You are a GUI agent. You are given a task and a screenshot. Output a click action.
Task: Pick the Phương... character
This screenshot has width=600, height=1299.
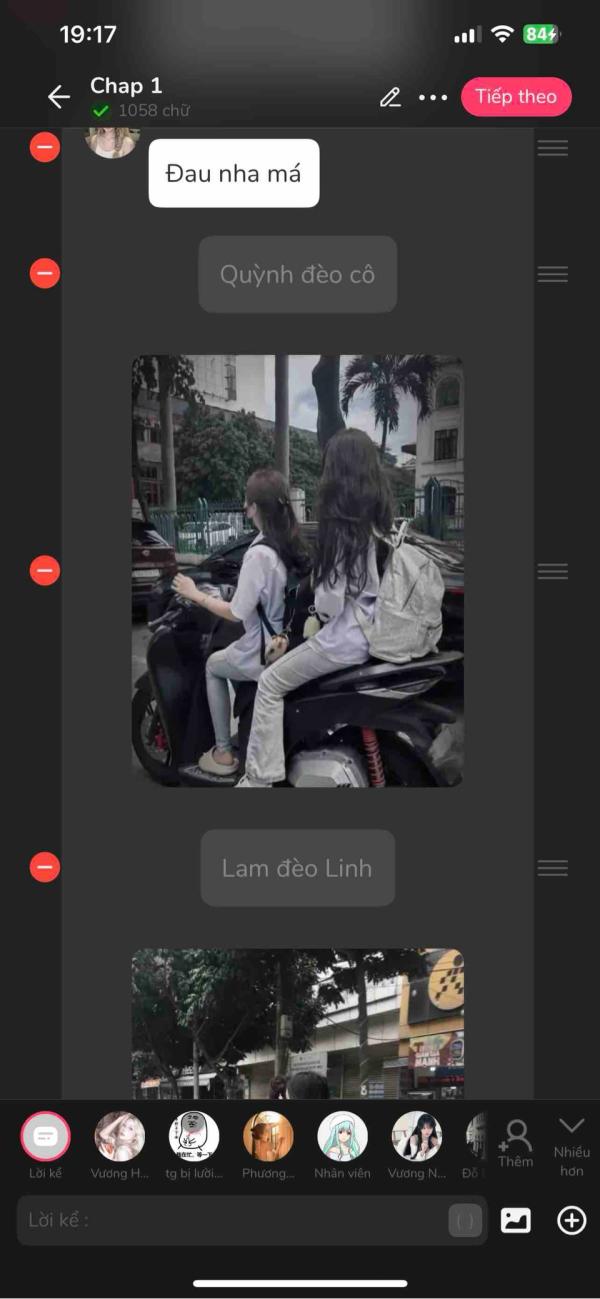coord(268,1137)
